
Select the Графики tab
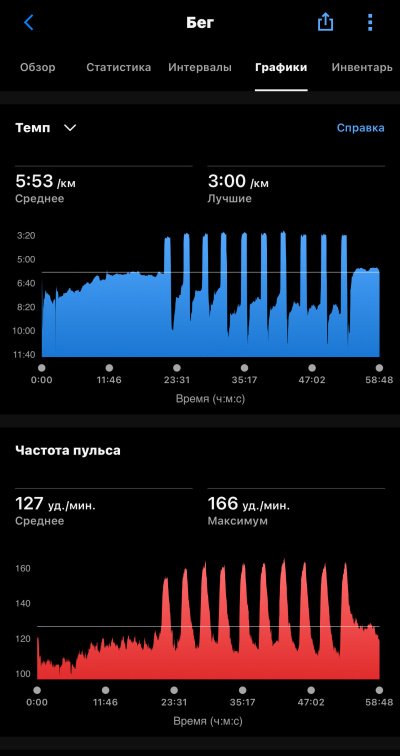pyautogui.click(x=281, y=68)
